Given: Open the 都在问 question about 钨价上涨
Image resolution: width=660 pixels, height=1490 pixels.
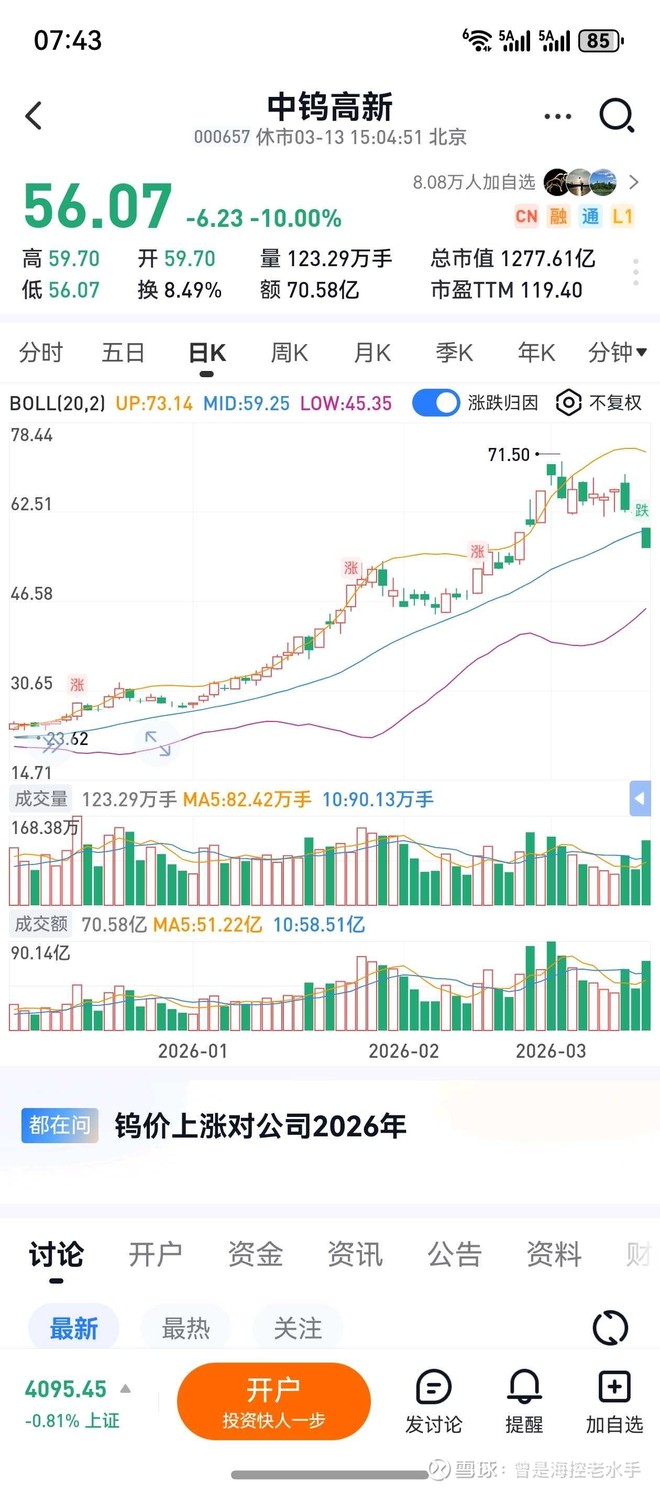Looking at the screenshot, I should tap(260, 1126).
